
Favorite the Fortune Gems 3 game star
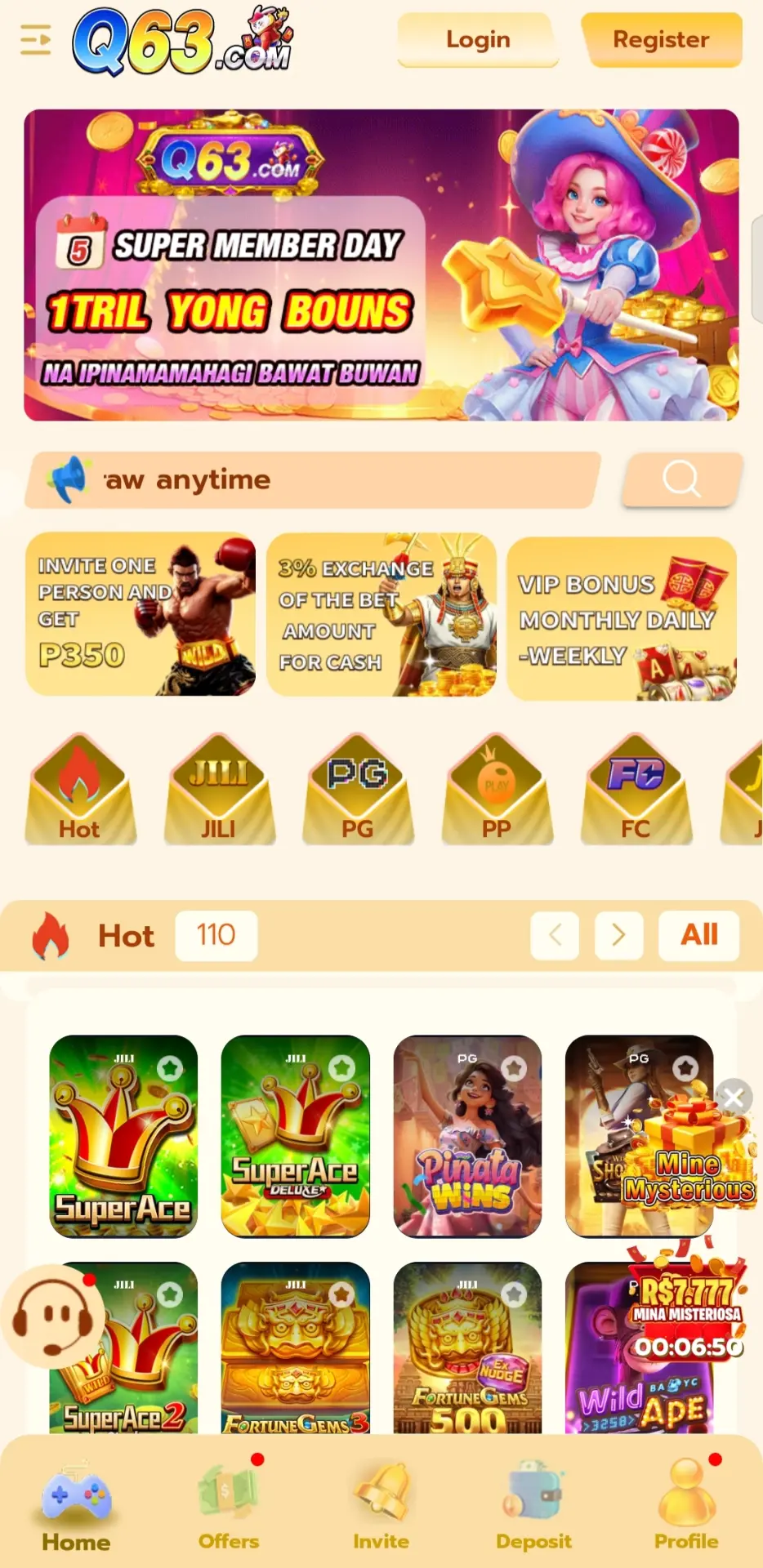[x=341, y=1294]
